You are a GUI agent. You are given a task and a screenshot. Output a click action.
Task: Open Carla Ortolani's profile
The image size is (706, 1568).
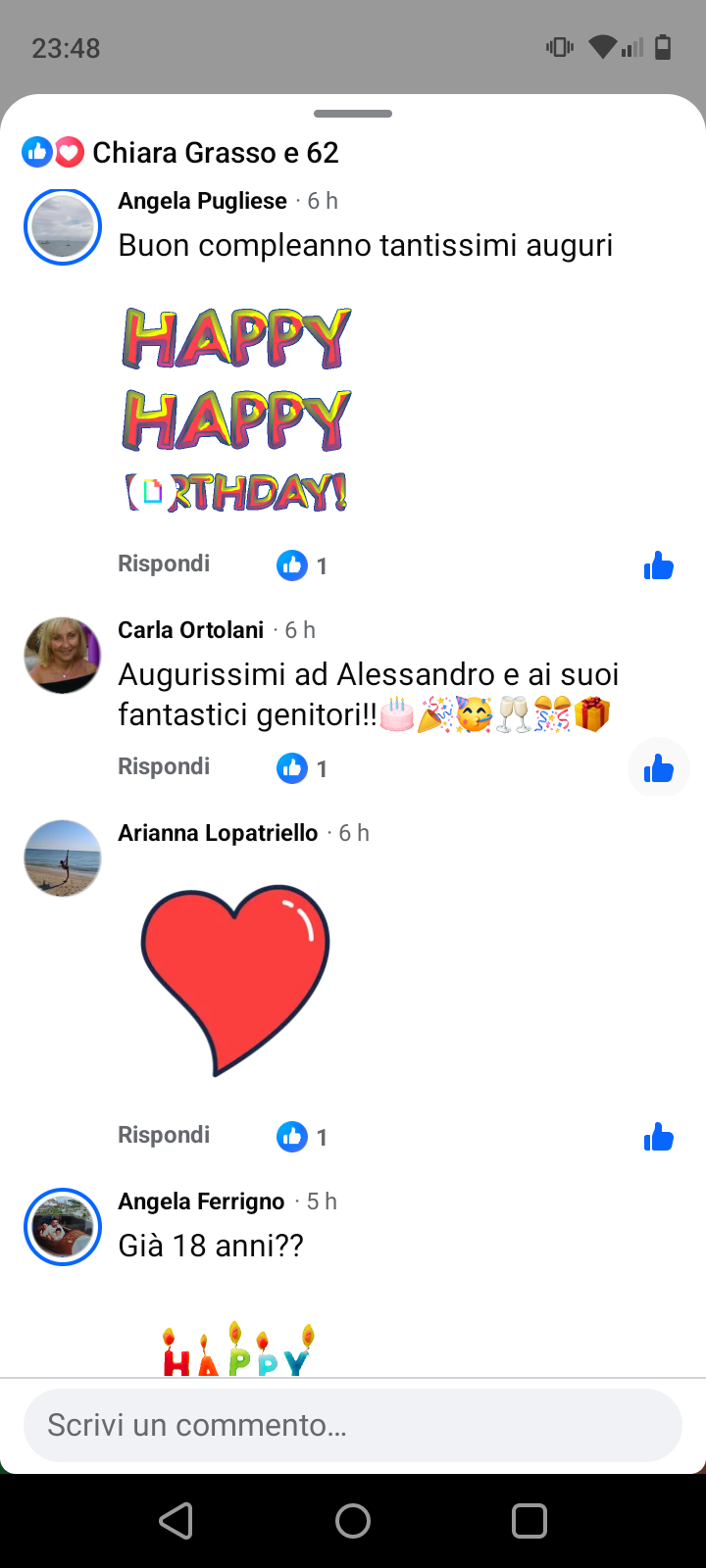pos(190,630)
